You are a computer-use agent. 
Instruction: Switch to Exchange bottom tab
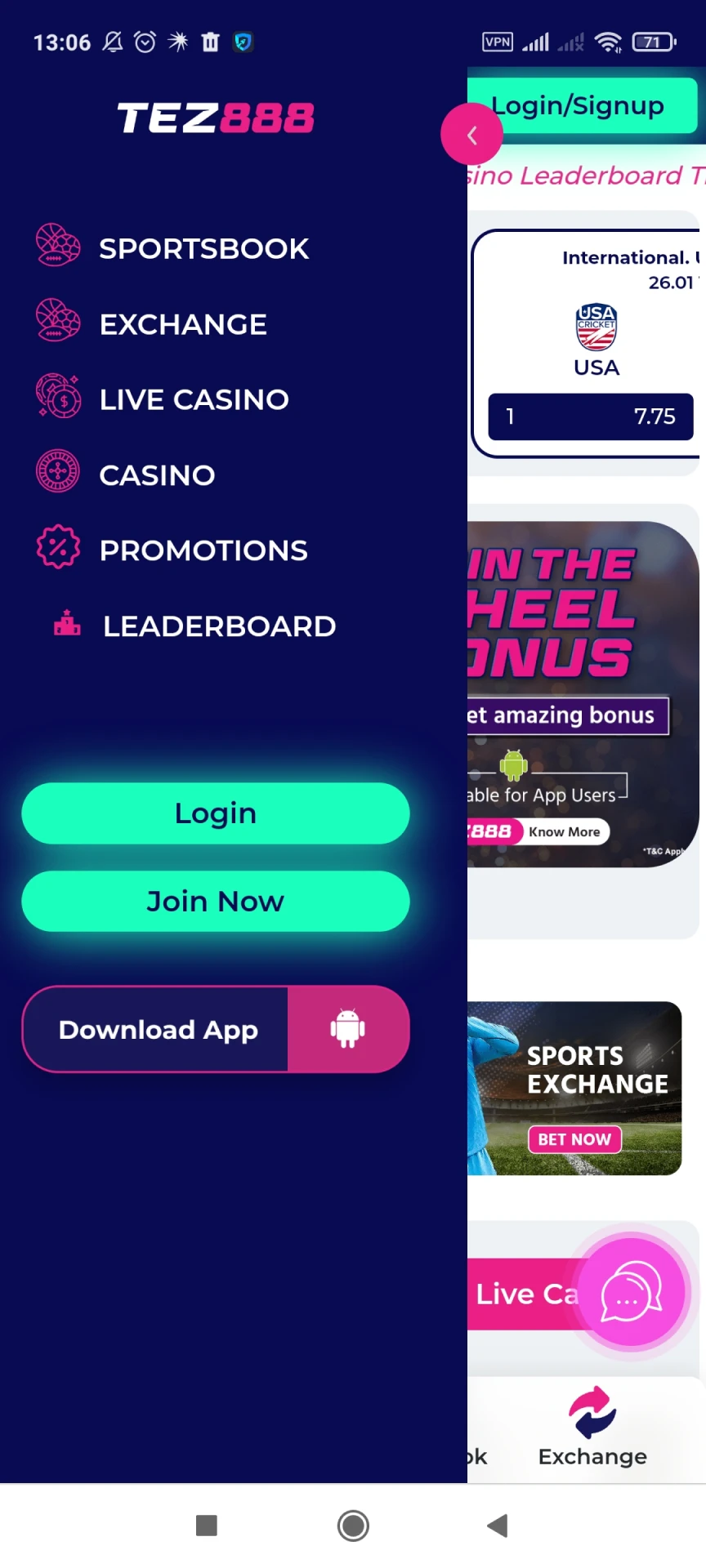592,1429
